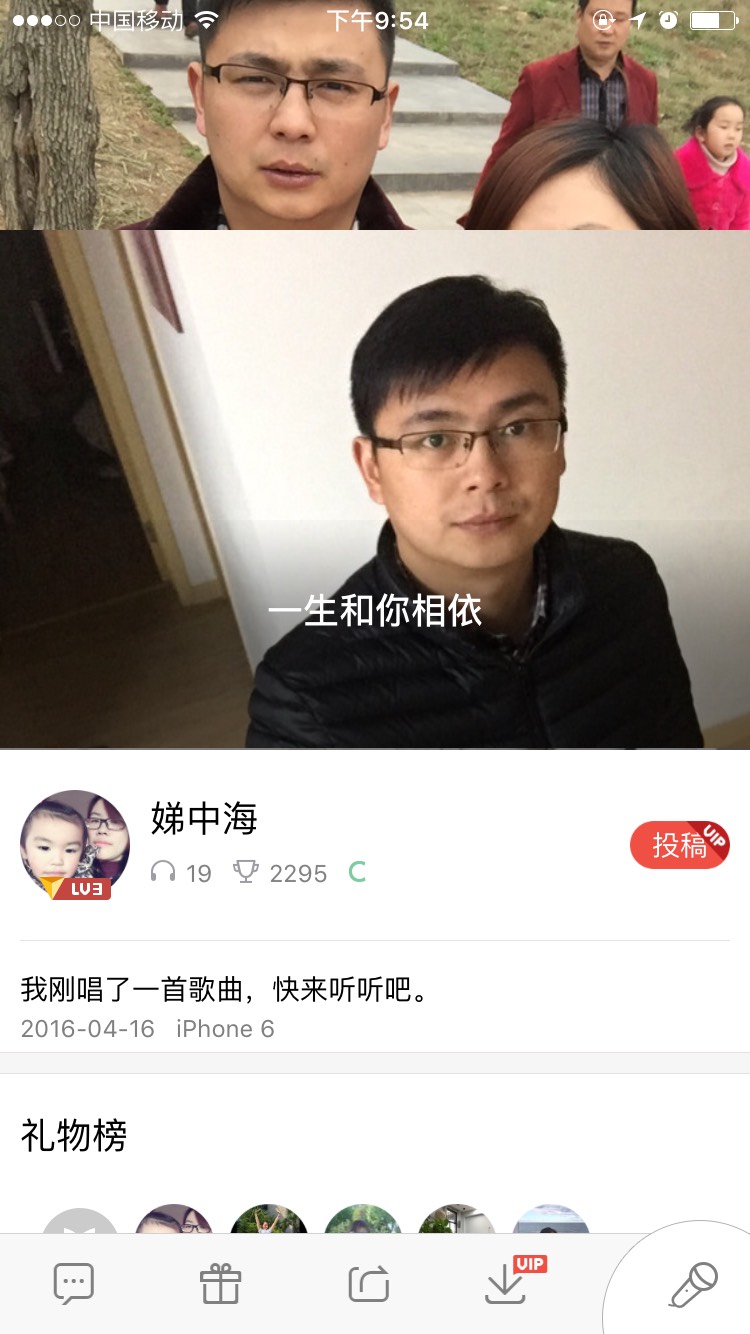Send a gift with the gift icon

tap(220, 1283)
